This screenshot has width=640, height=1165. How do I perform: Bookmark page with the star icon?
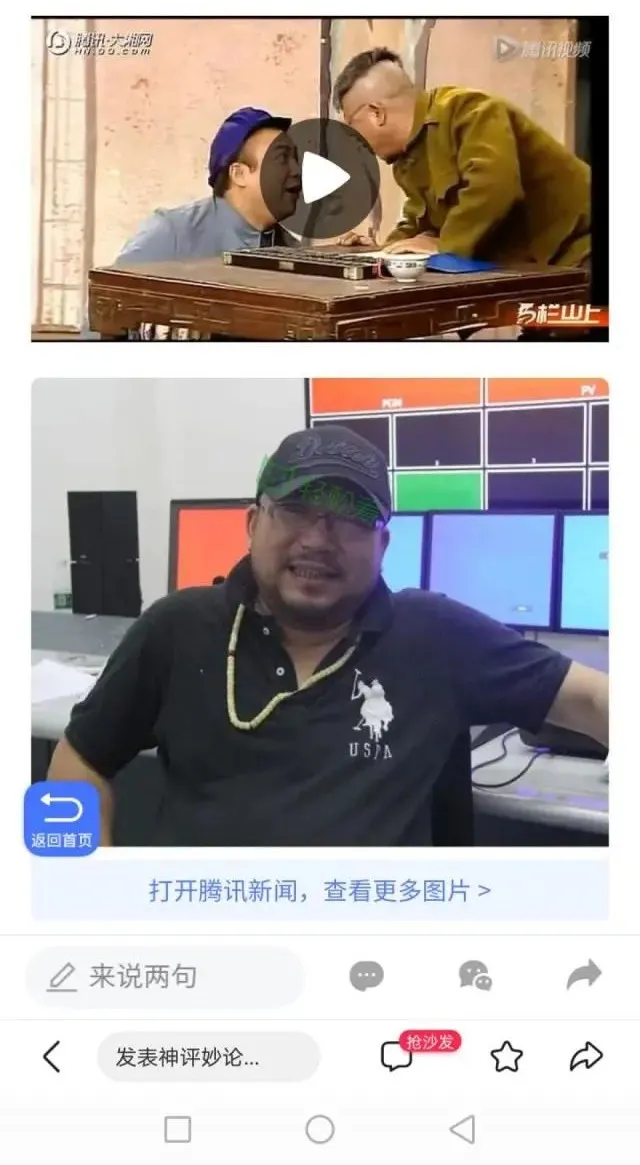click(507, 1057)
